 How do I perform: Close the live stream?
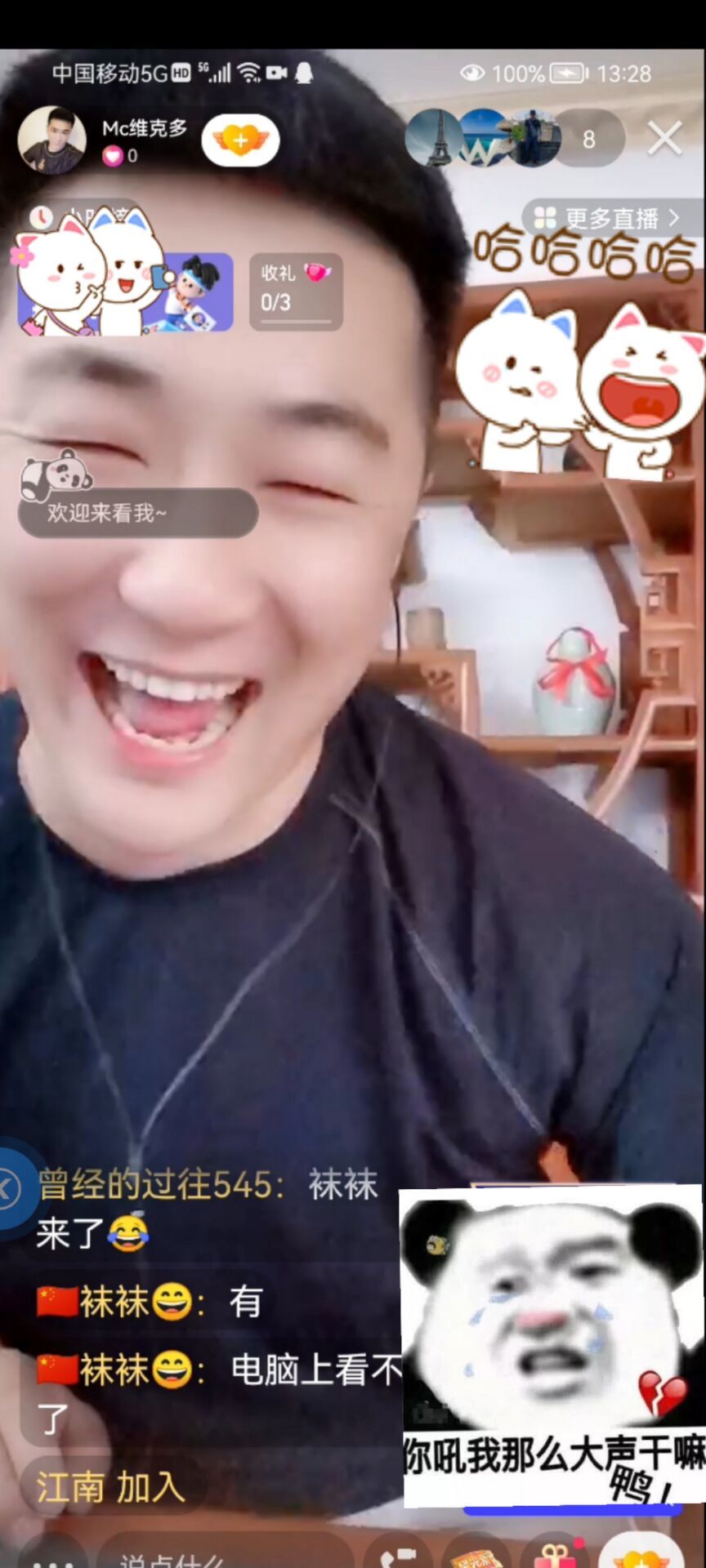point(664,138)
